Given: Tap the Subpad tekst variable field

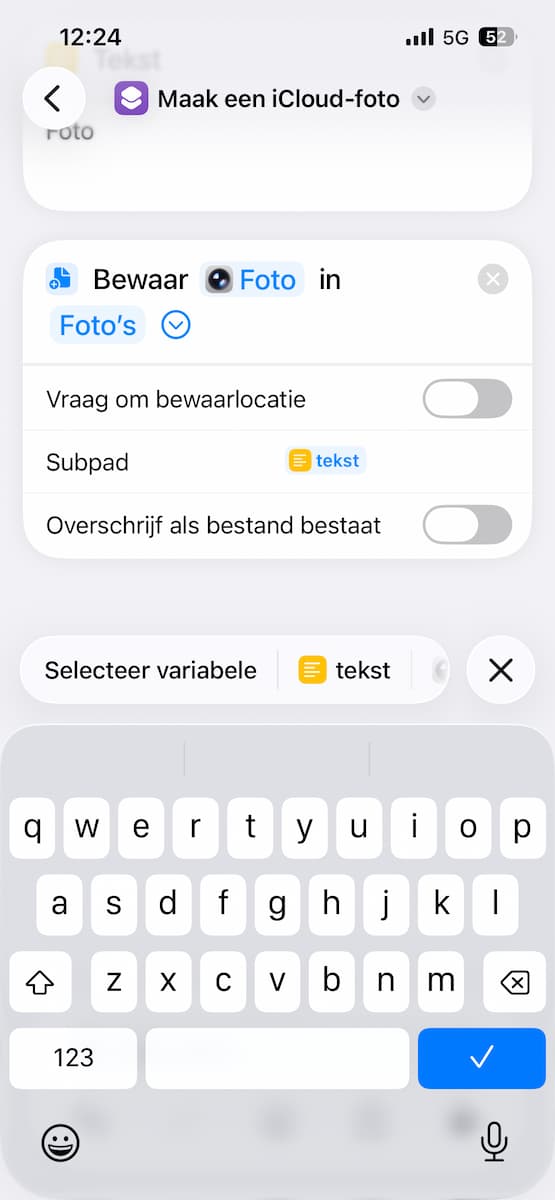Looking at the screenshot, I should click(x=326, y=461).
